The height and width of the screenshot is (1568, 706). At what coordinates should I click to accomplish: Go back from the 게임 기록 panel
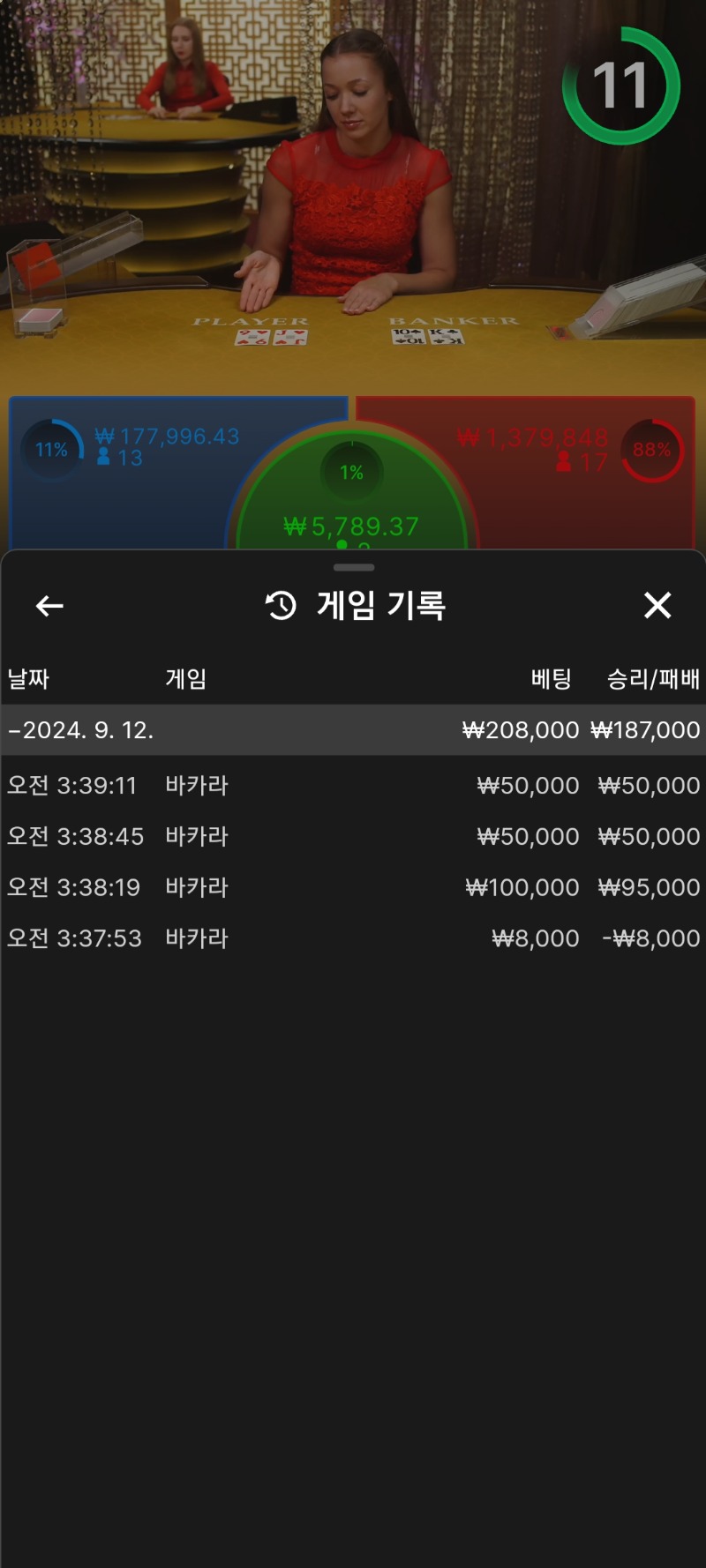pos(49,606)
